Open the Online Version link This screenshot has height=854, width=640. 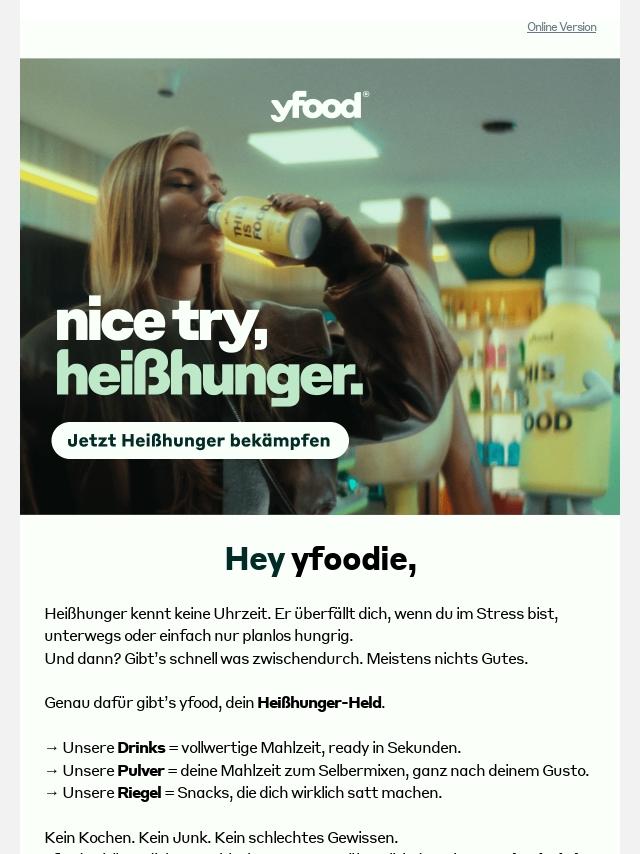tap(561, 27)
